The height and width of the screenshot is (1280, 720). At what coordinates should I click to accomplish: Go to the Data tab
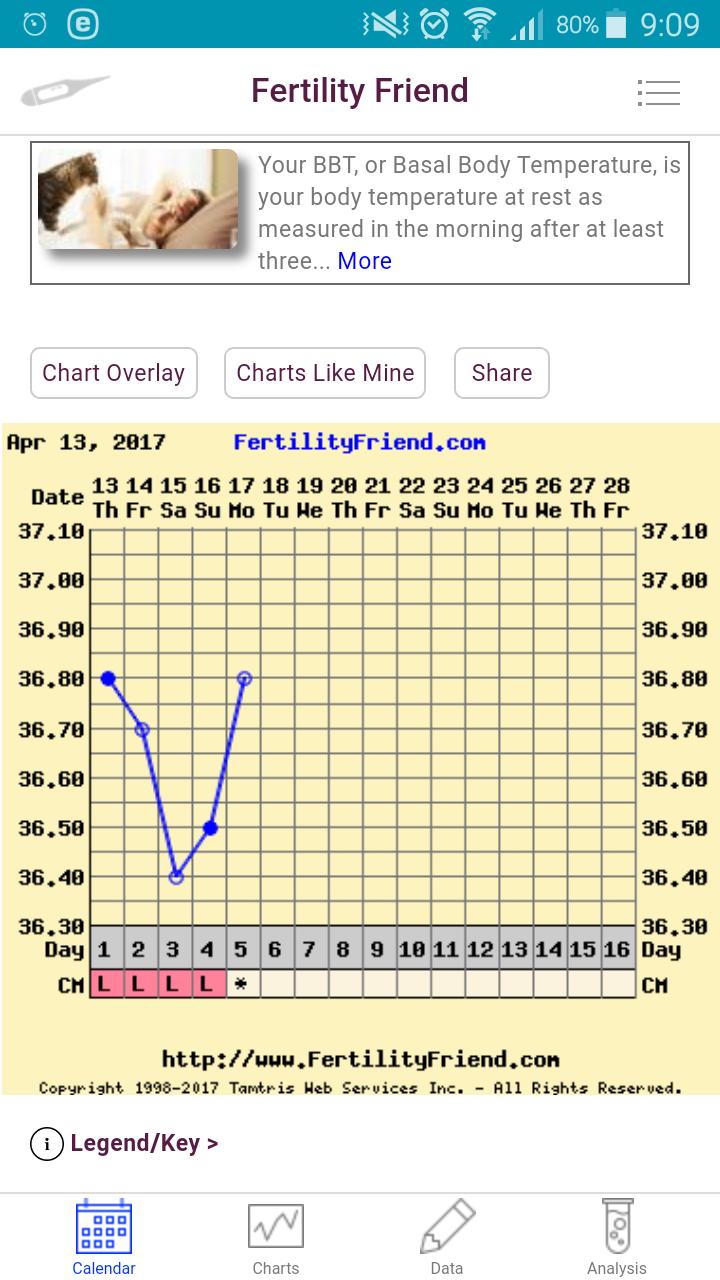pos(447,1238)
